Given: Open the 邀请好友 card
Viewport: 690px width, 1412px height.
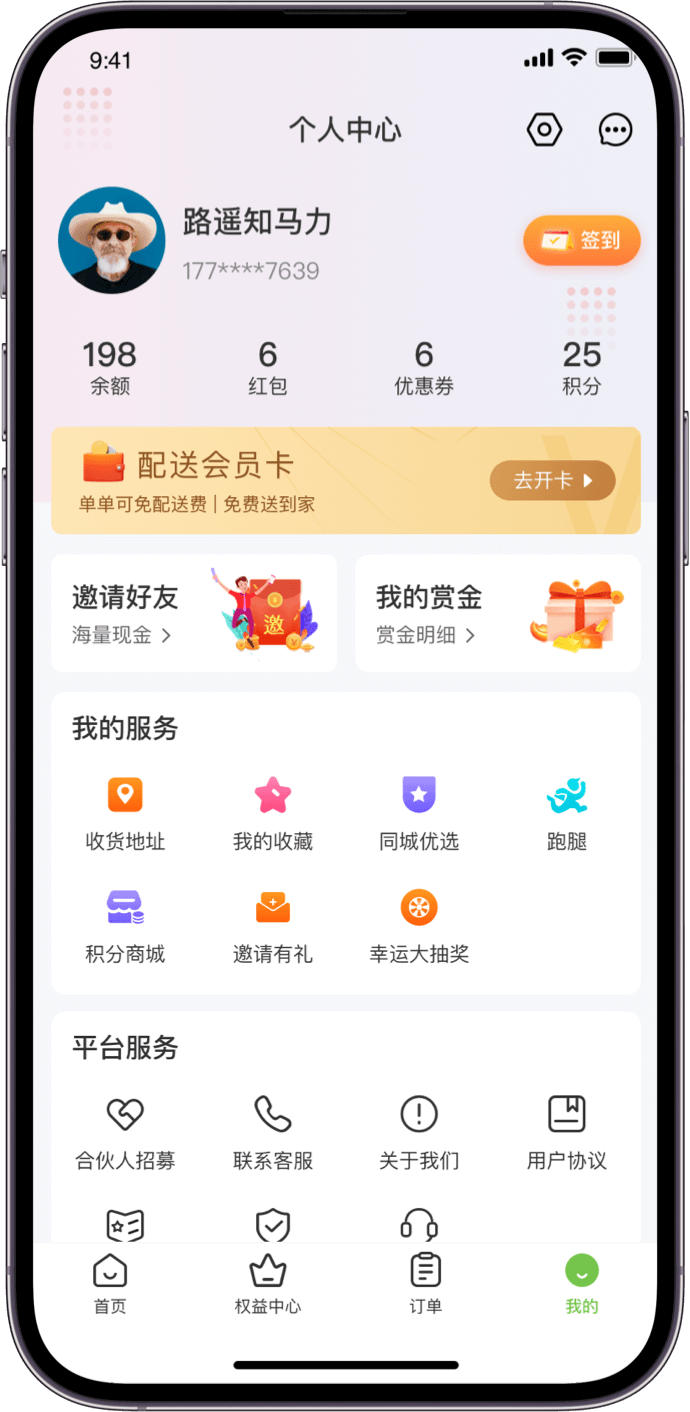Looking at the screenshot, I should pos(194,613).
